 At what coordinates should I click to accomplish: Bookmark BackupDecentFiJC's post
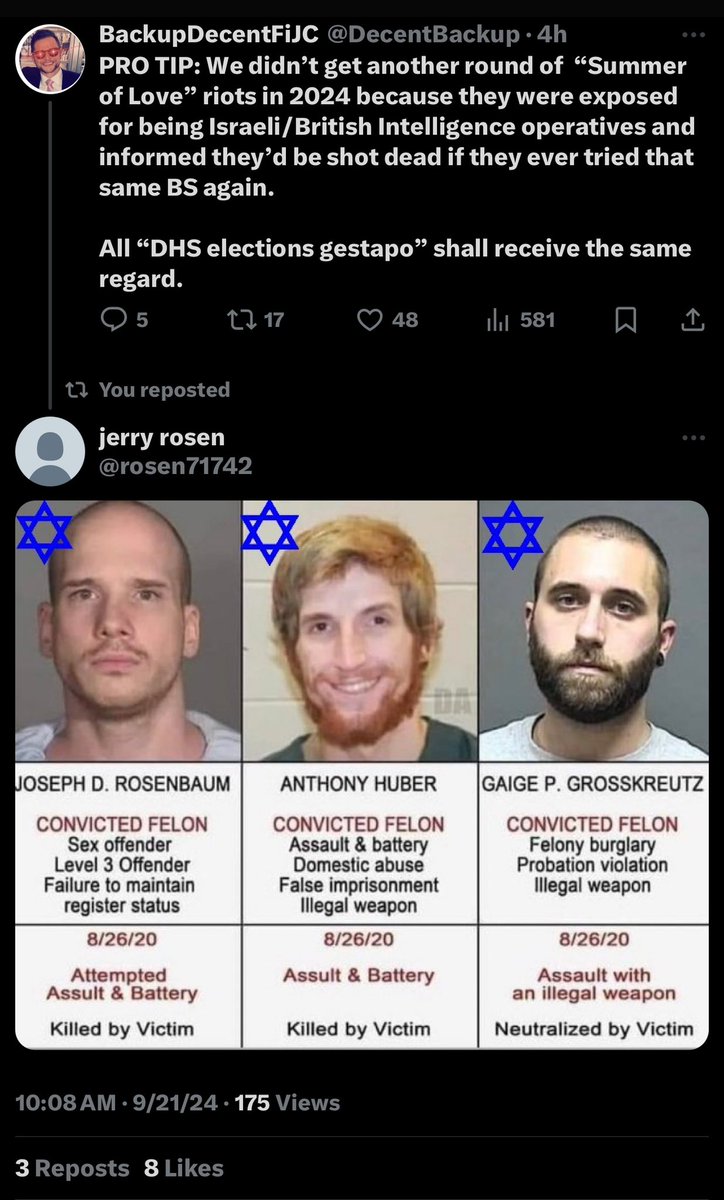pyautogui.click(x=625, y=320)
